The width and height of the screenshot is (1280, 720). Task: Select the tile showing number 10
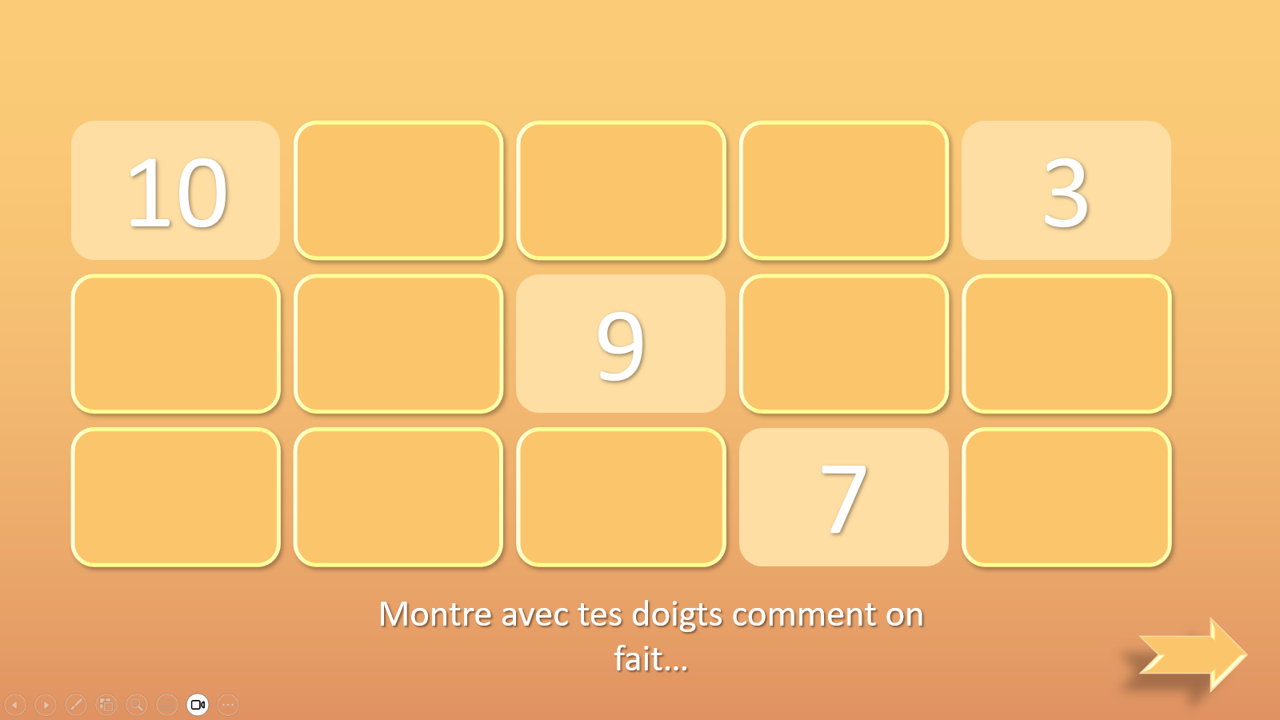point(176,191)
